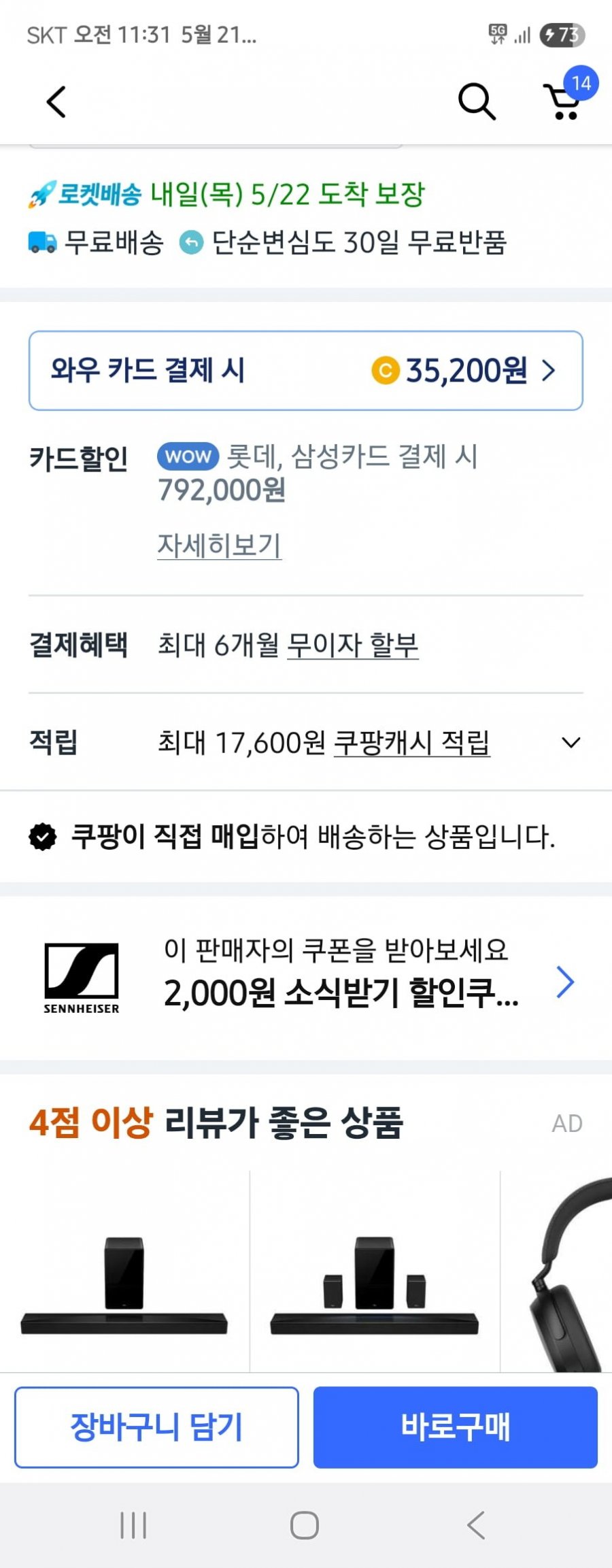Open the 쿠팡캐시 적립 link

pyautogui.click(x=411, y=742)
